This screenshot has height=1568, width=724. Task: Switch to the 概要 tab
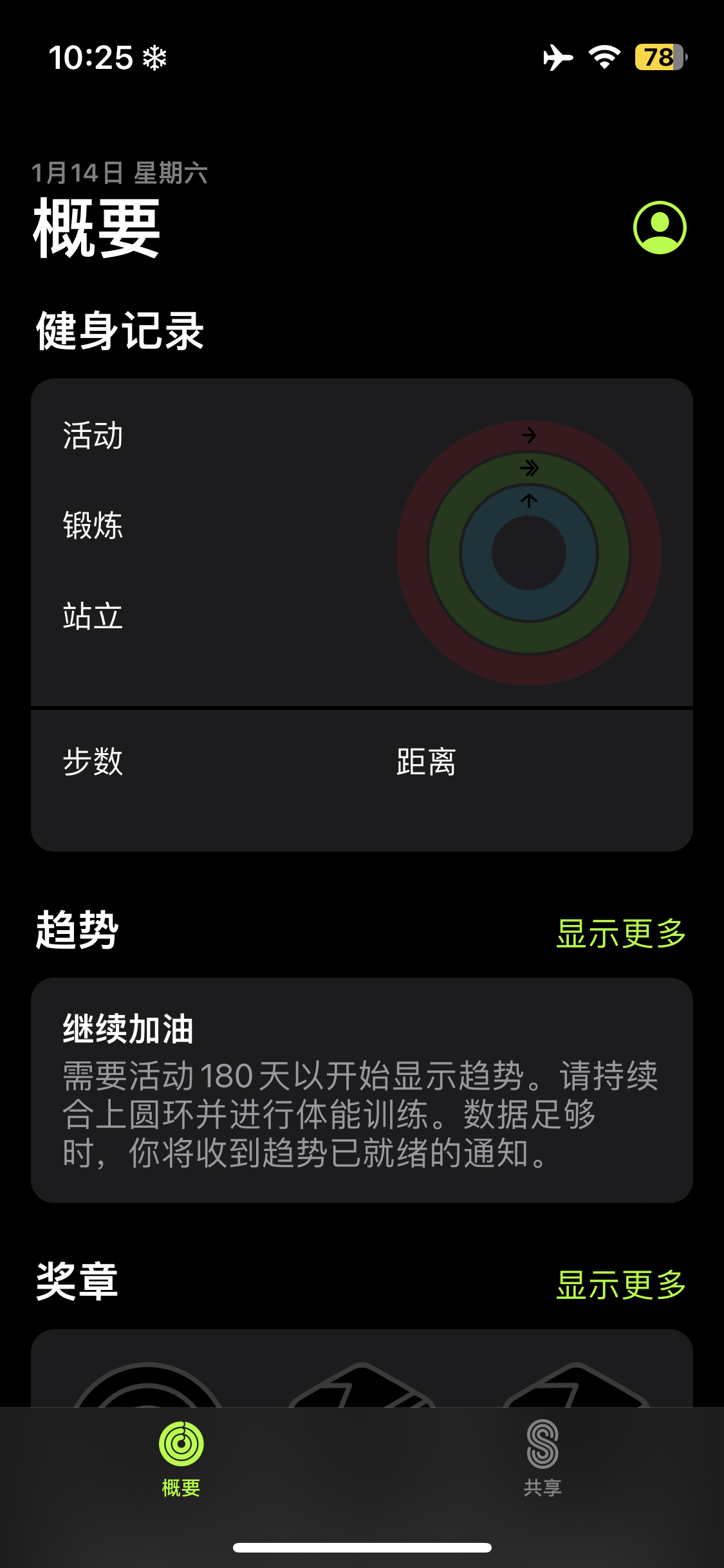181,1459
